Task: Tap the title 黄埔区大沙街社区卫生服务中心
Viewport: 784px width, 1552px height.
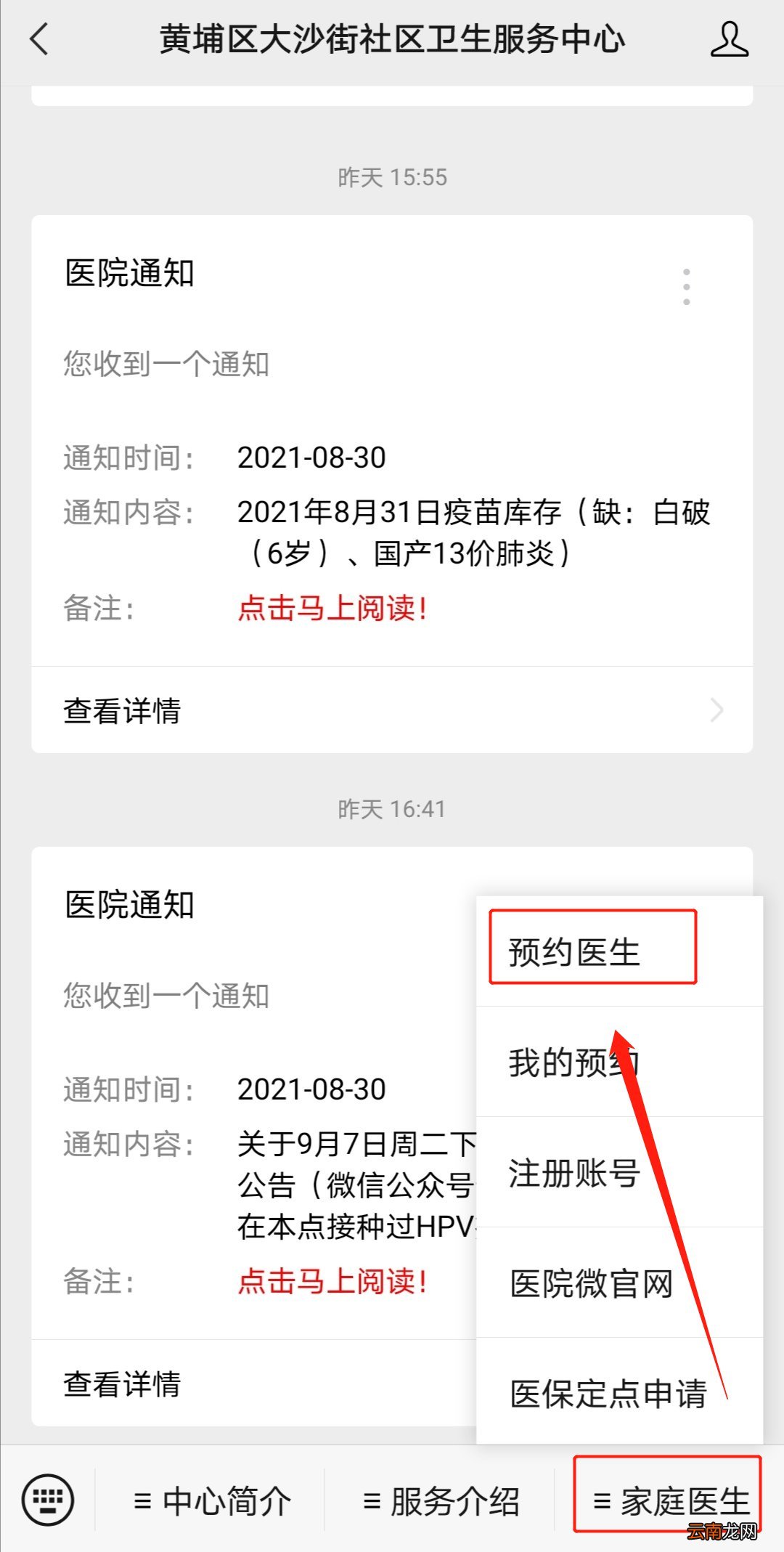Action: point(392,41)
